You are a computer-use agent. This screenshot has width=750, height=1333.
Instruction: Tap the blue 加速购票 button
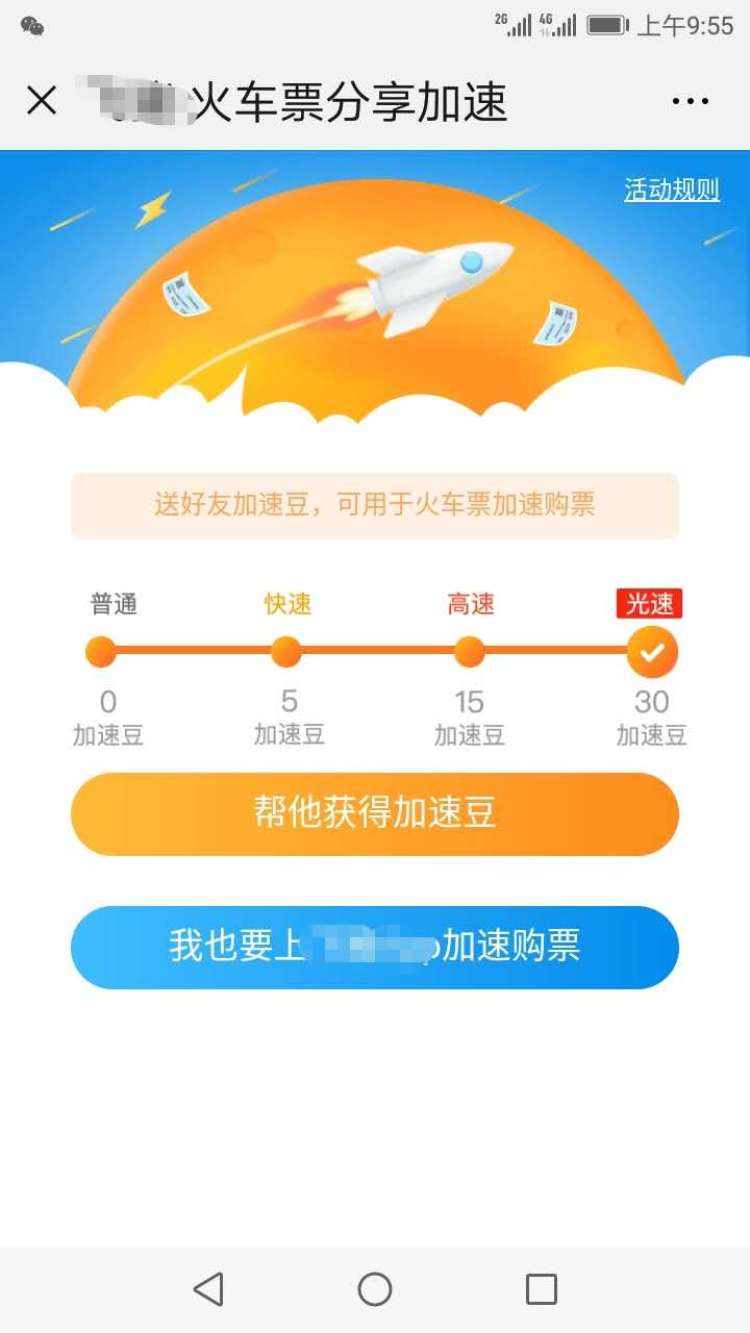coord(374,947)
